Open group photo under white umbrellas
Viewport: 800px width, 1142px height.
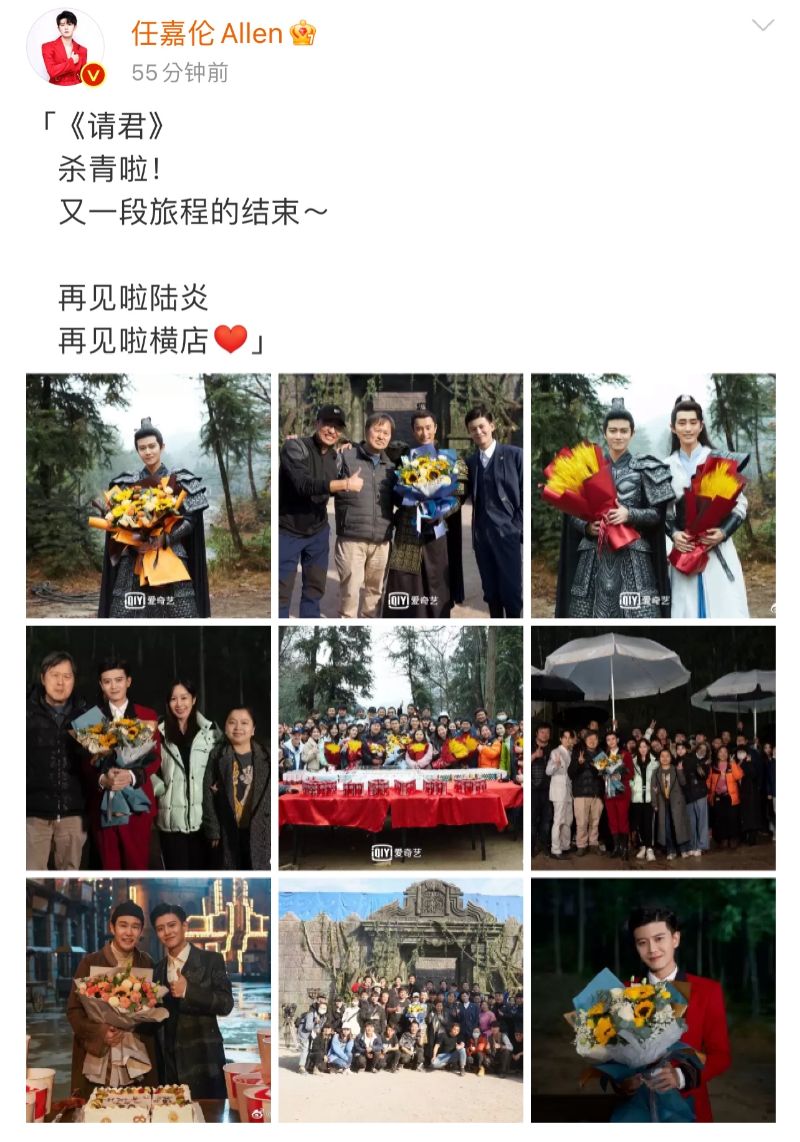coord(653,748)
